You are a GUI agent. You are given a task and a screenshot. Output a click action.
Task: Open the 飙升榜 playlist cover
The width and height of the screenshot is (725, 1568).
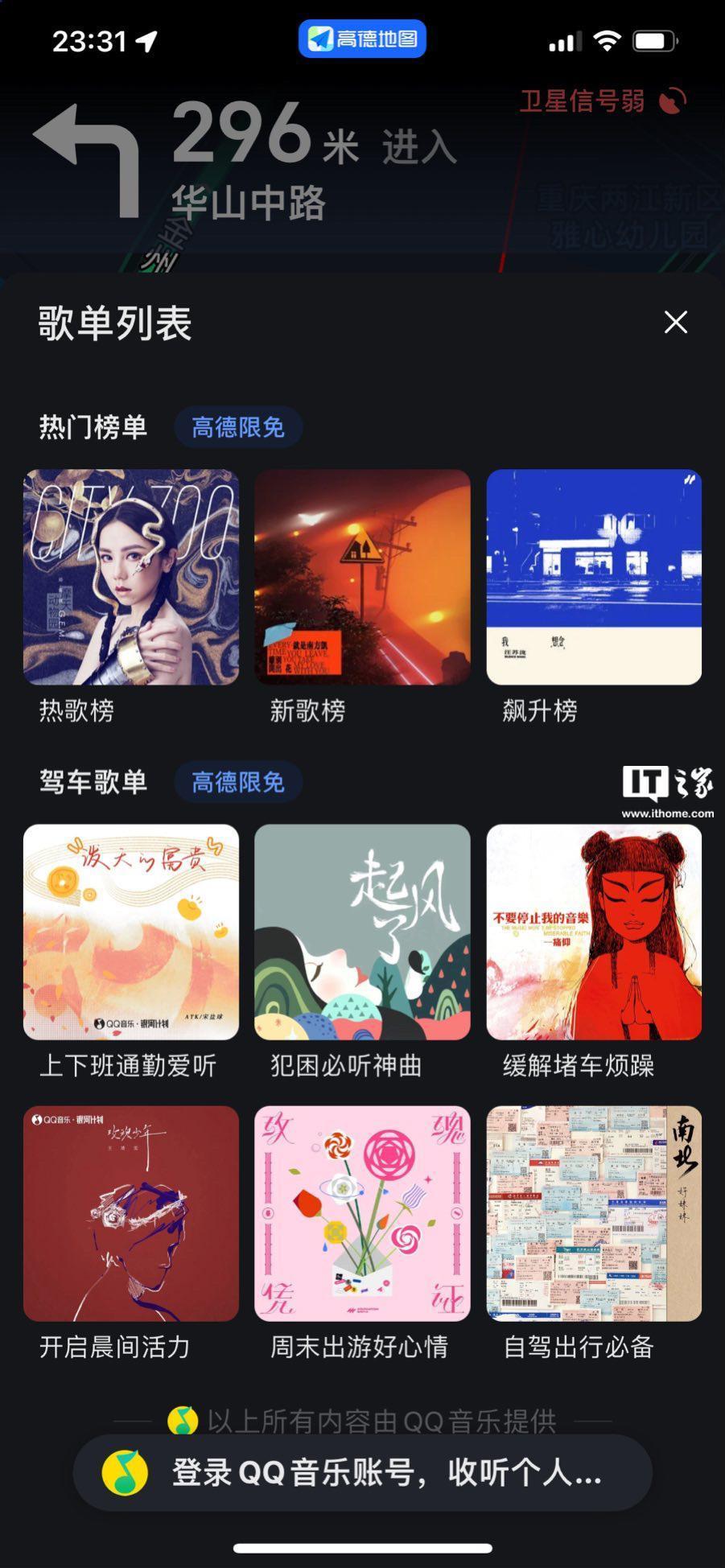[593, 575]
